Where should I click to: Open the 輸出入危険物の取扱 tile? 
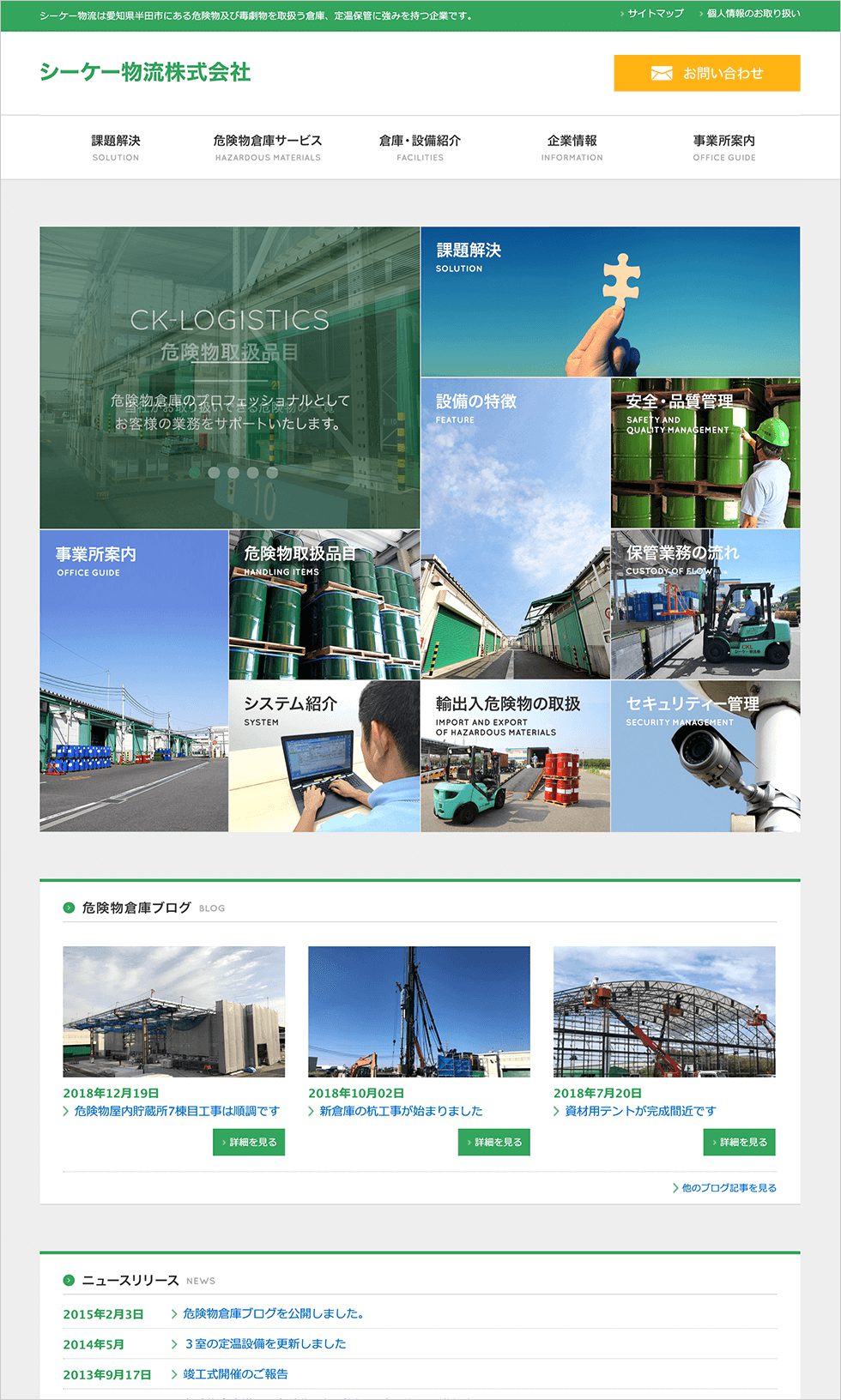pos(515,756)
